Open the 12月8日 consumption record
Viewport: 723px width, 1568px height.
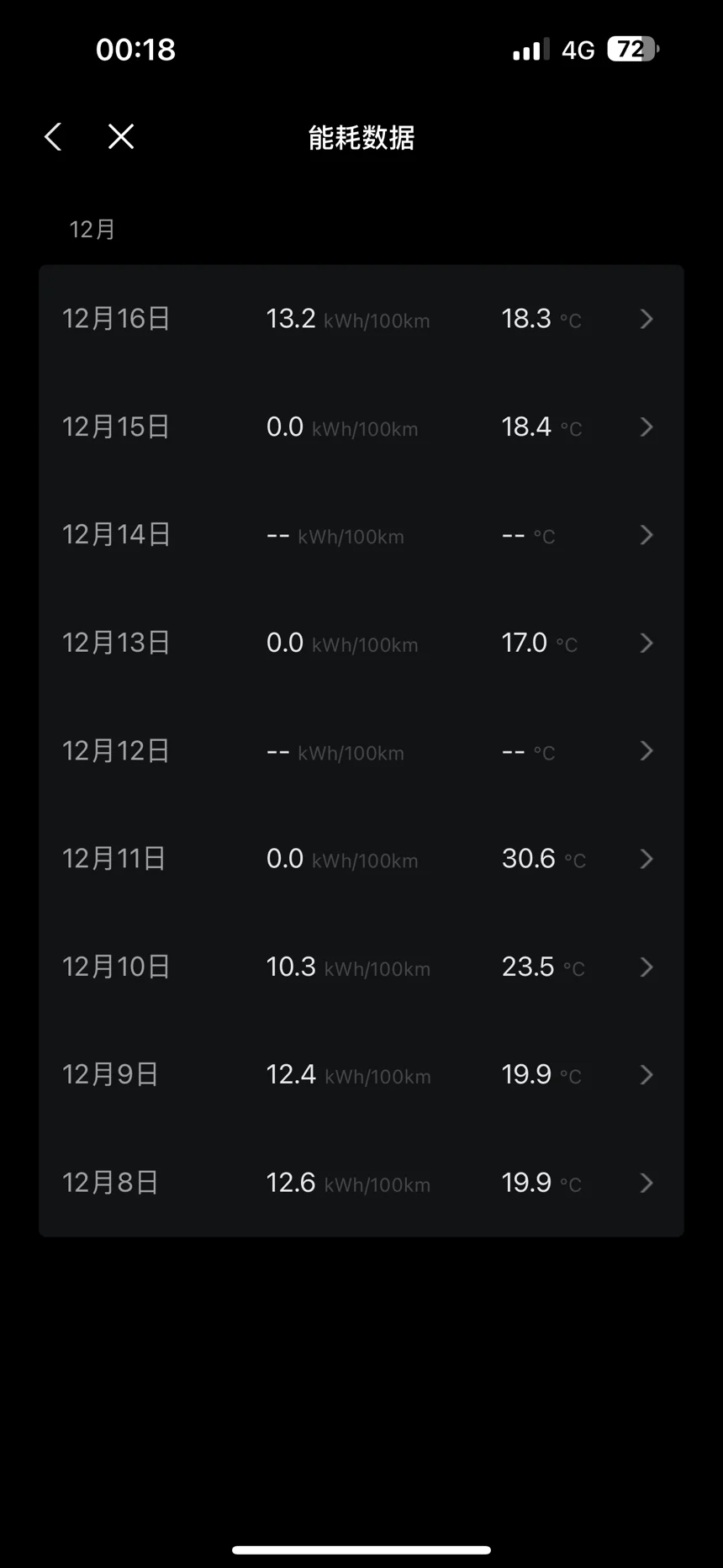click(361, 1183)
